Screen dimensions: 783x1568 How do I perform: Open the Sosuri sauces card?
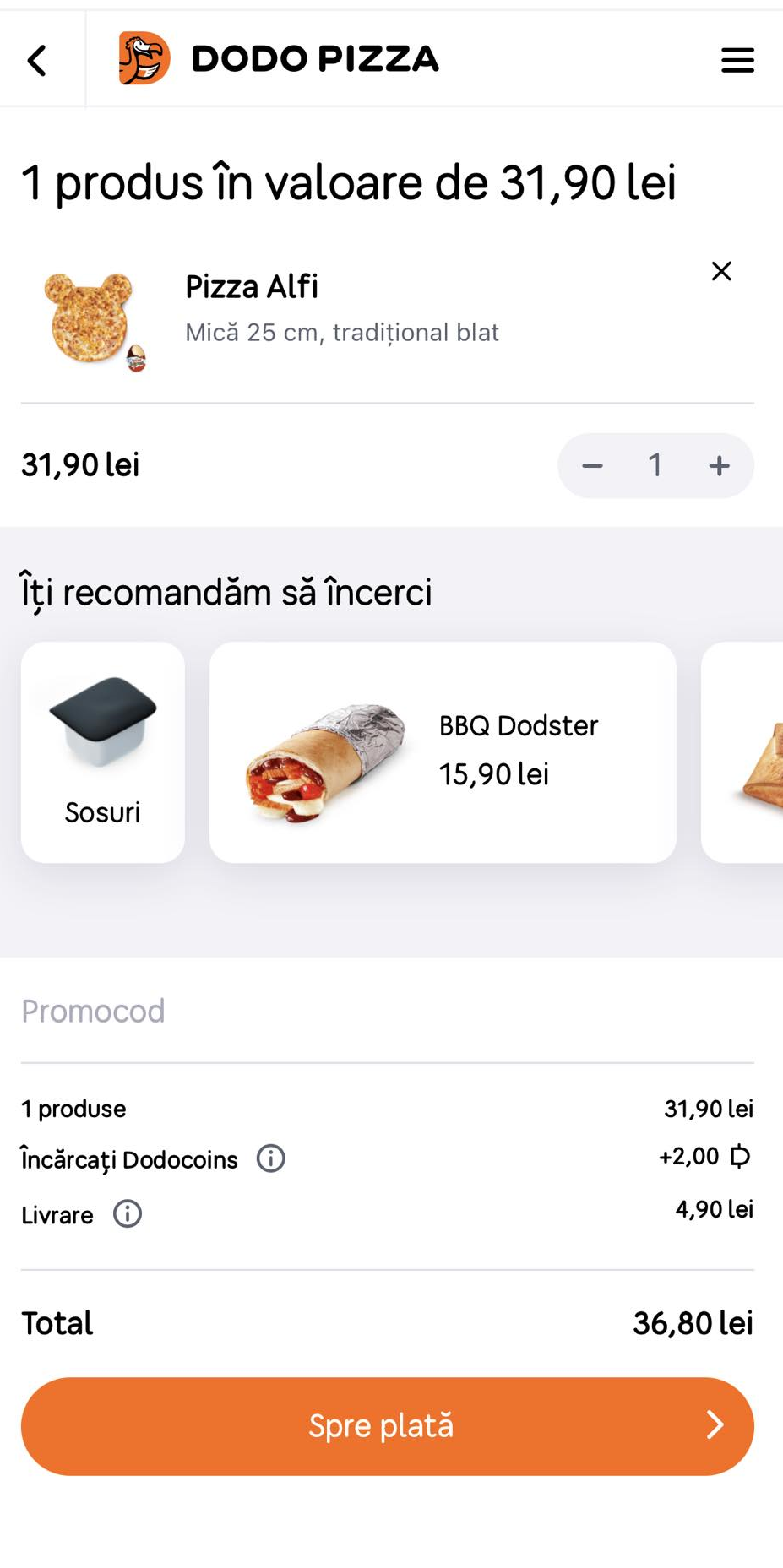click(x=102, y=751)
